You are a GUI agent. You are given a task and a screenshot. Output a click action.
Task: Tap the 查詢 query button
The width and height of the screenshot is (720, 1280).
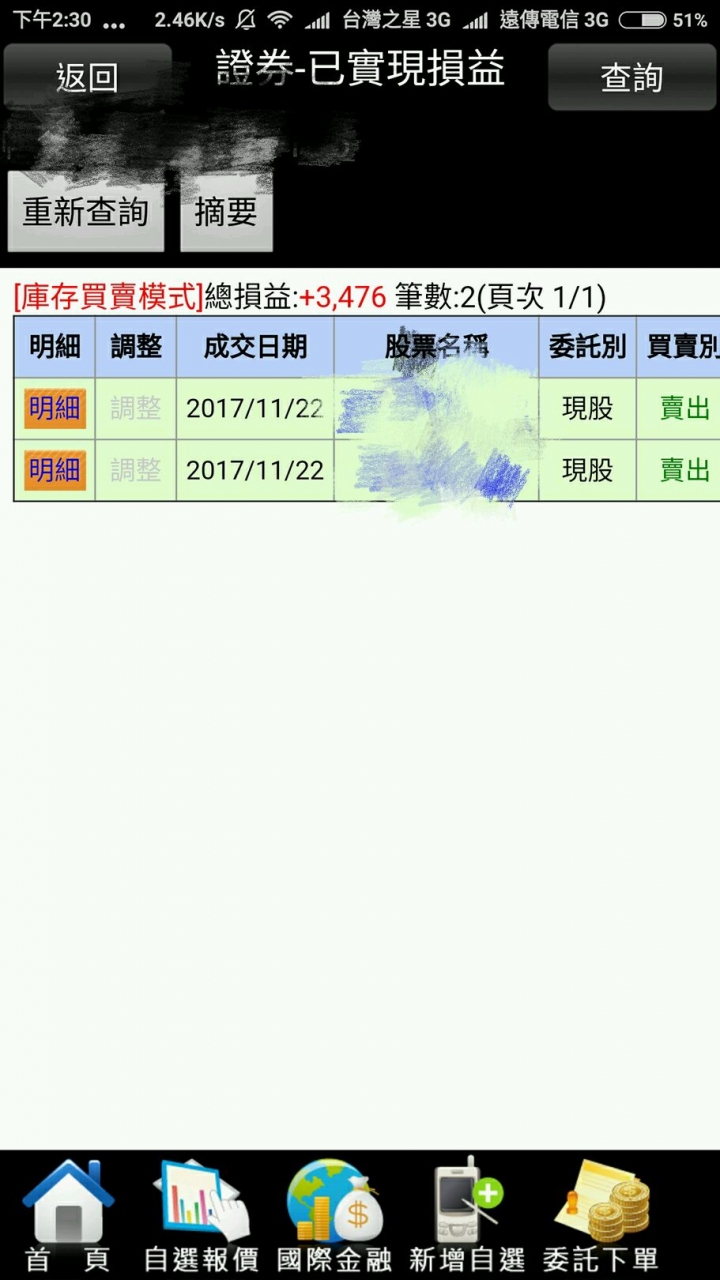(631, 76)
